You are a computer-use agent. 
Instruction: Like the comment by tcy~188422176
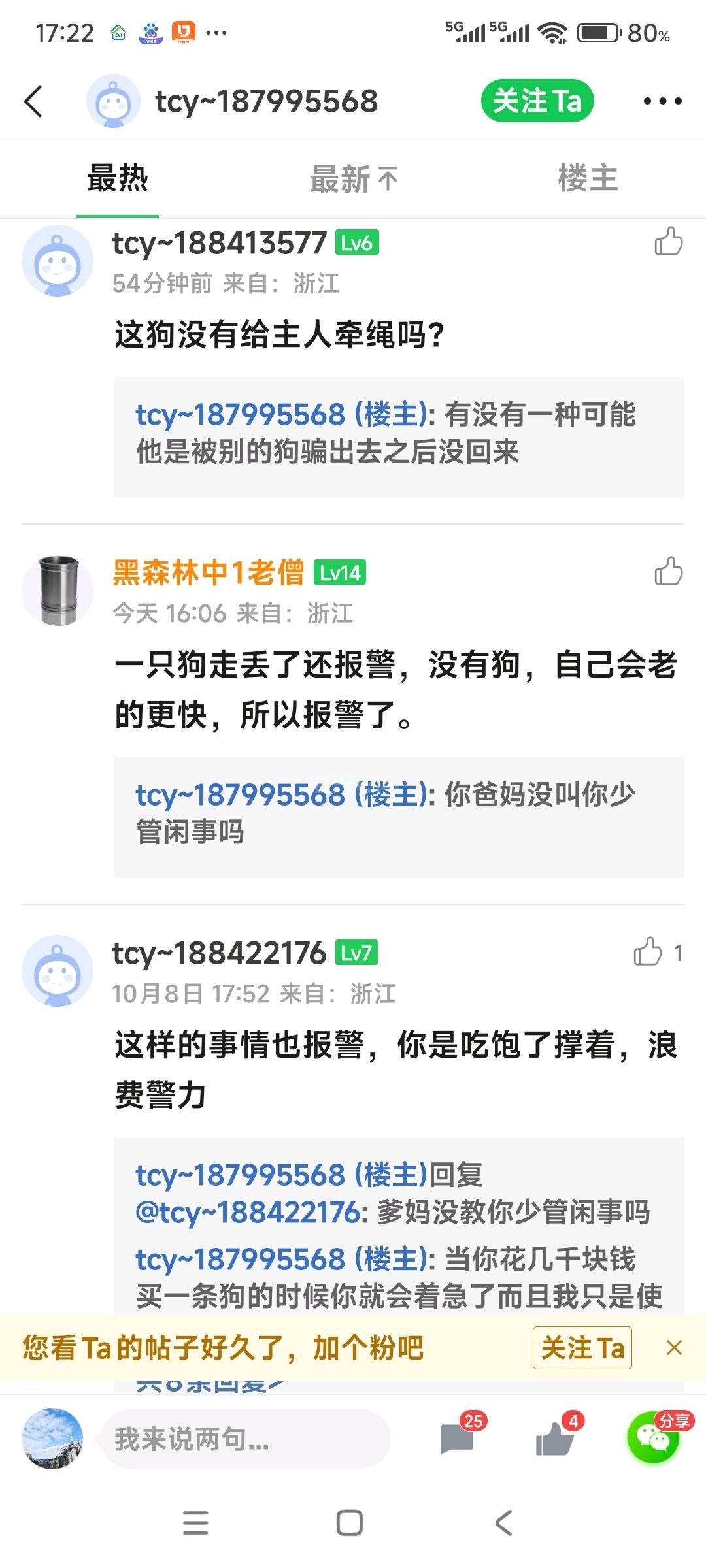tap(648, 952)
